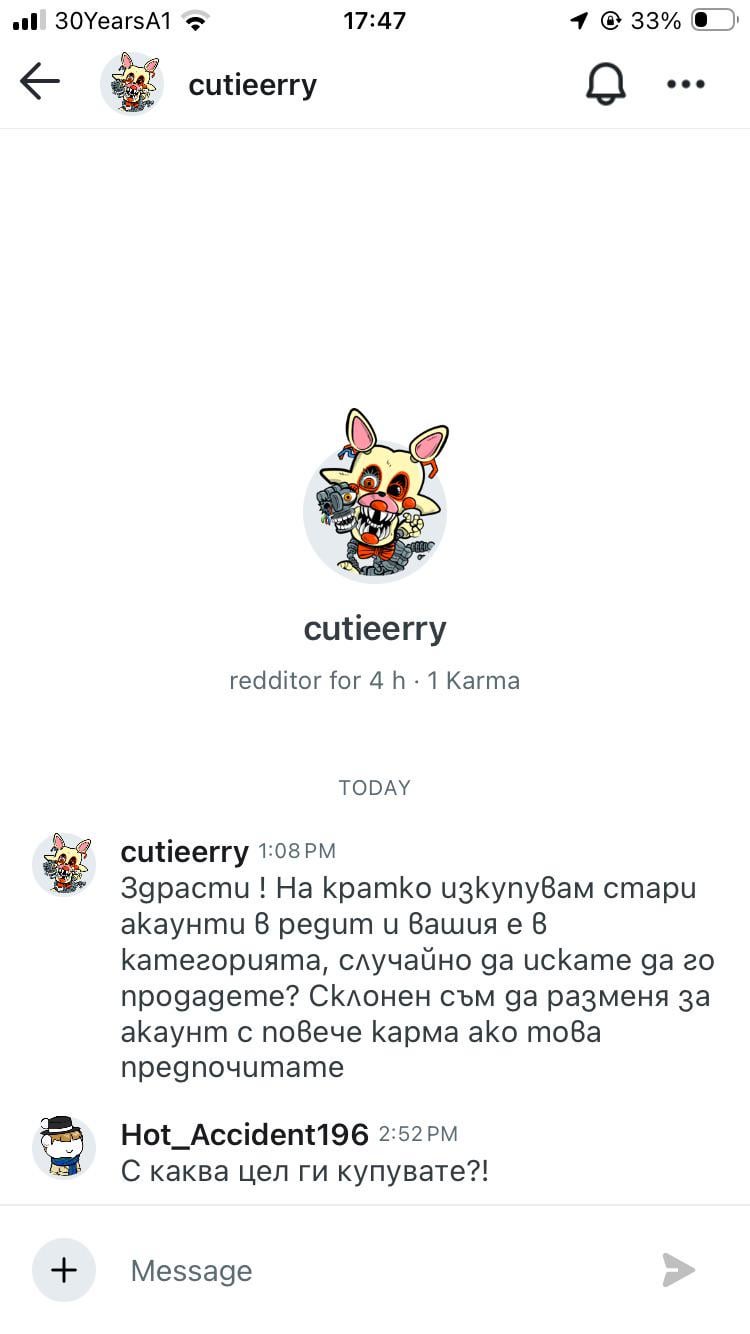Tap the plus icon to attach content
This screenshot has height=1334, width=750.
(x=64, y=1270)
